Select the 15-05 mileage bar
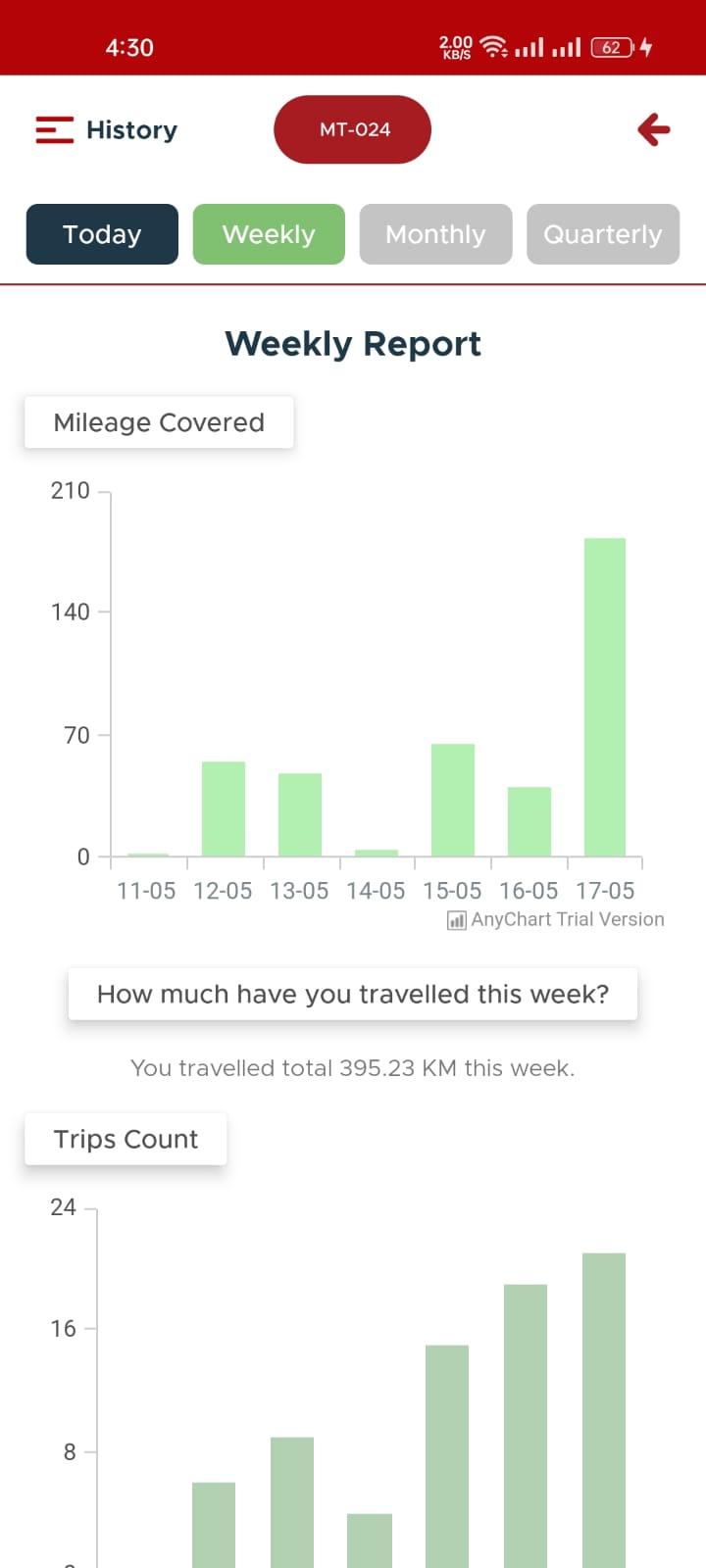 click(x=453, y=801)
